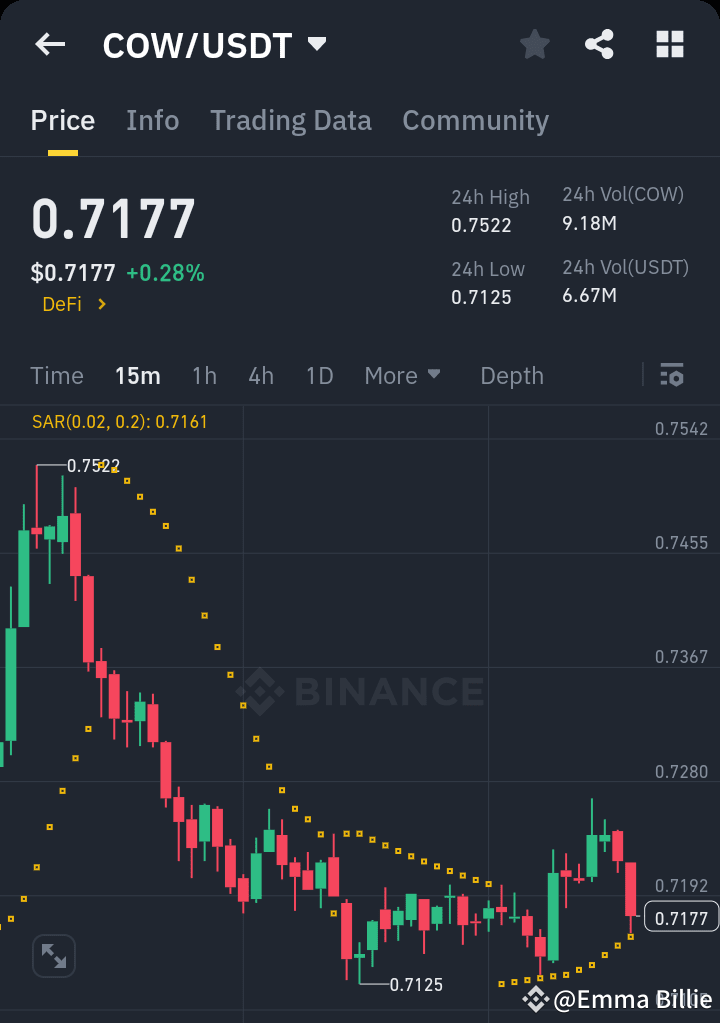The width and height of the screenshot is (720, 1023).
Task: Expand the More timeframe dropdown
Action: coord(403,375)
